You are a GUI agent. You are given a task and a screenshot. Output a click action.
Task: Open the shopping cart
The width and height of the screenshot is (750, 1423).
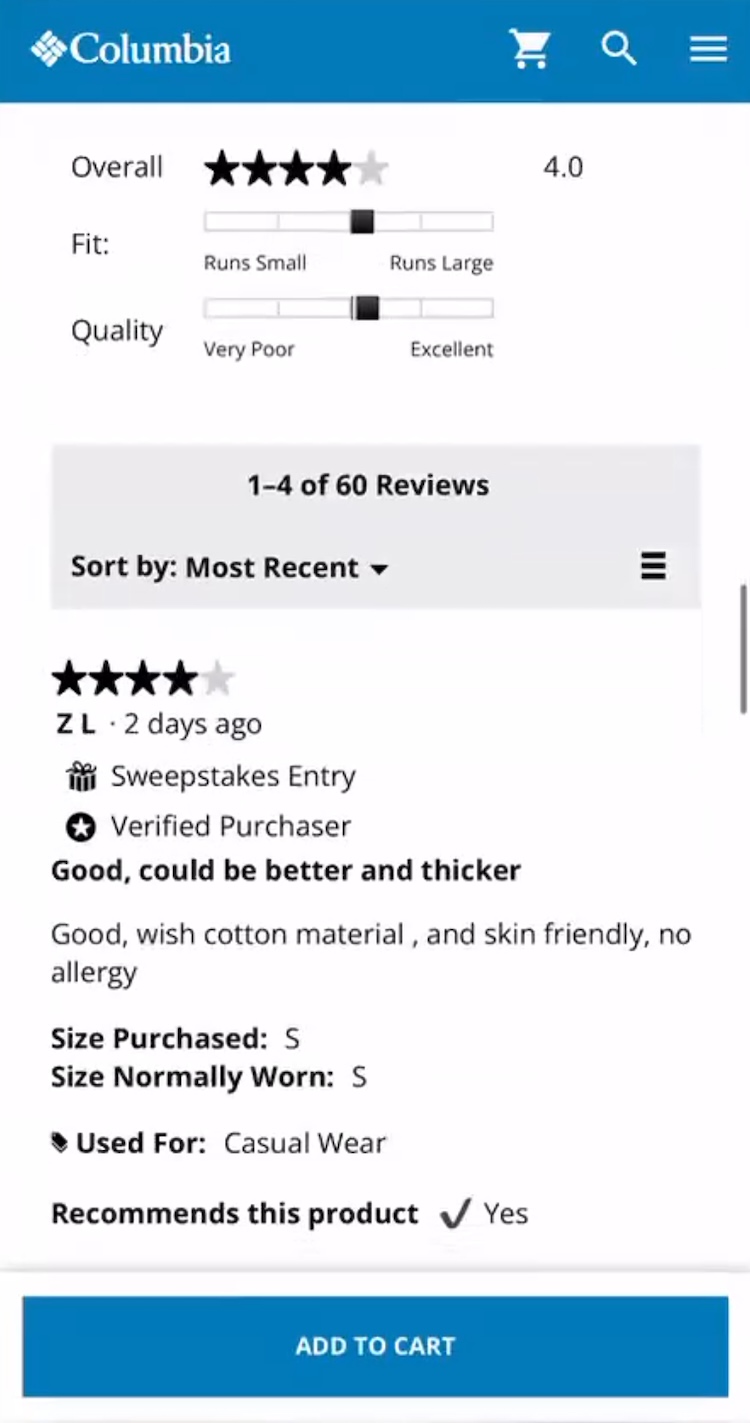coord(529,48)
